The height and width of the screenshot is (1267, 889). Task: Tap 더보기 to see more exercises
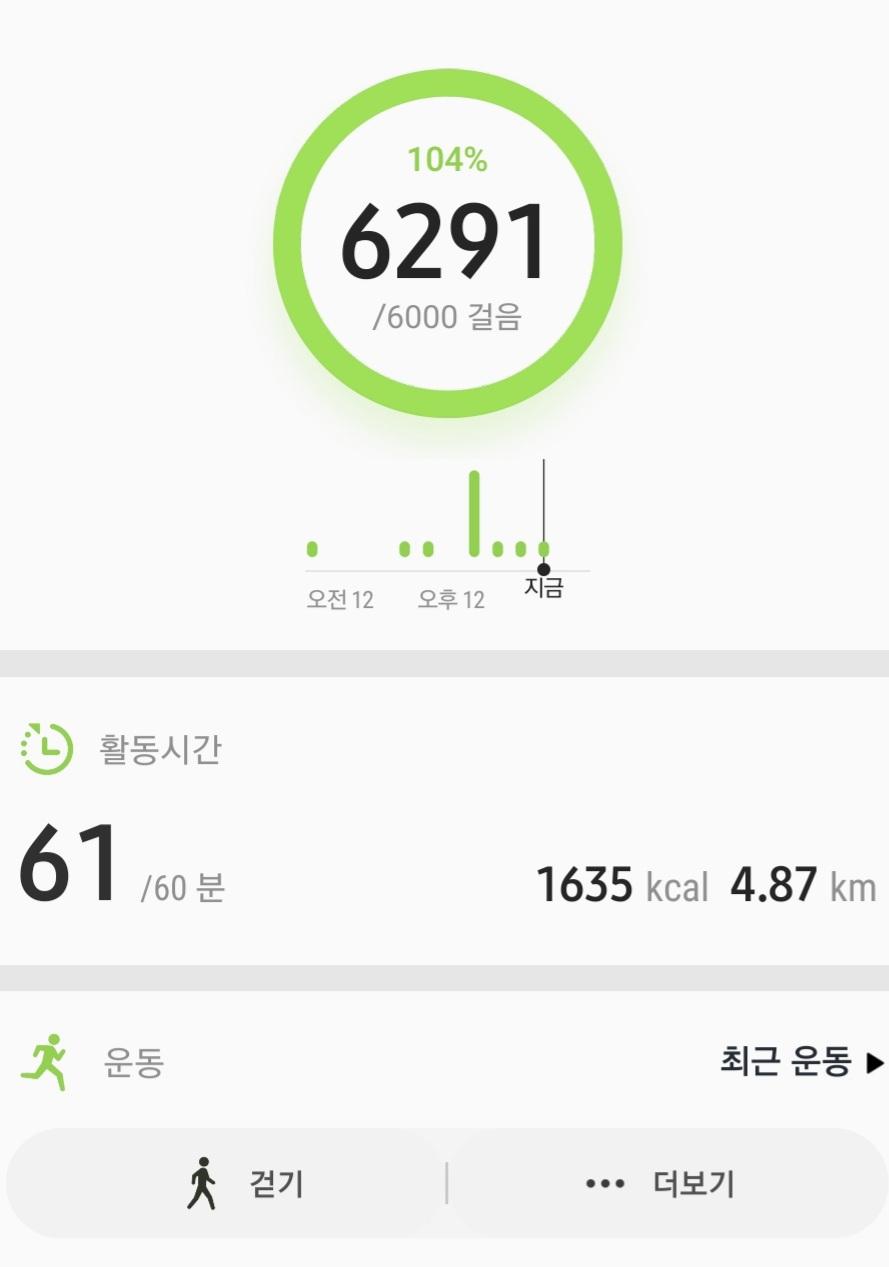[x=664, y=1185]
